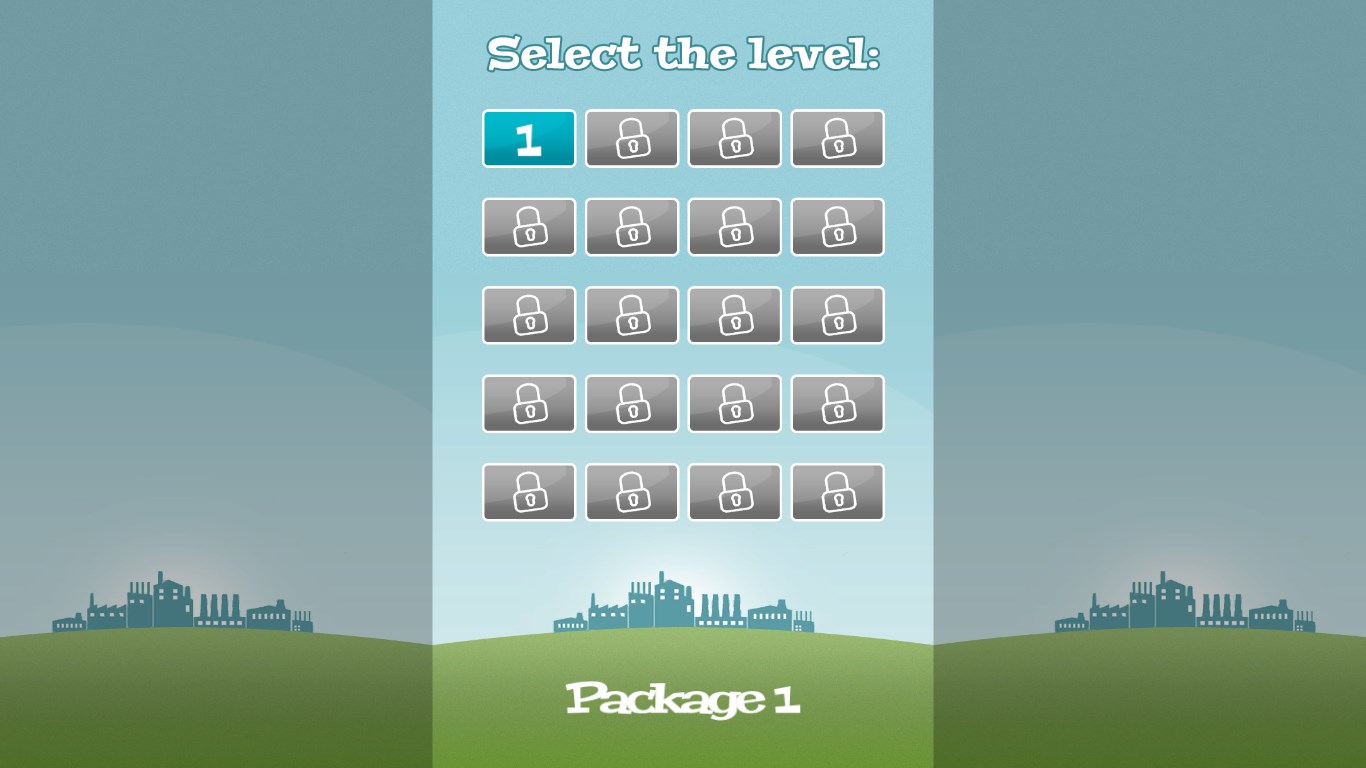Image resolution: width=1366 pixels, height=768 pixels.
Task: Start level 1
Action: click(x=529, y=139)
